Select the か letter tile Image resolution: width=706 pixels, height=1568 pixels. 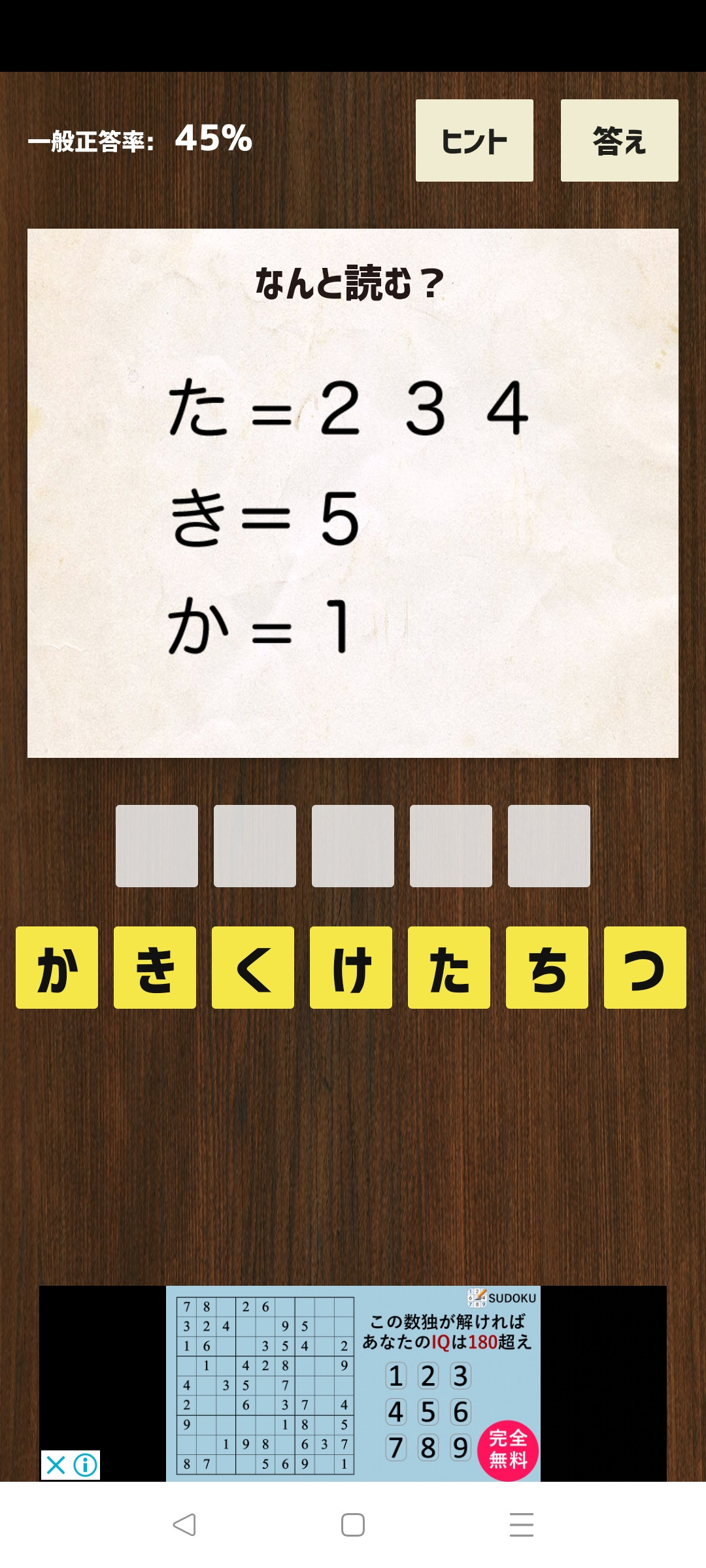point(57,968)
